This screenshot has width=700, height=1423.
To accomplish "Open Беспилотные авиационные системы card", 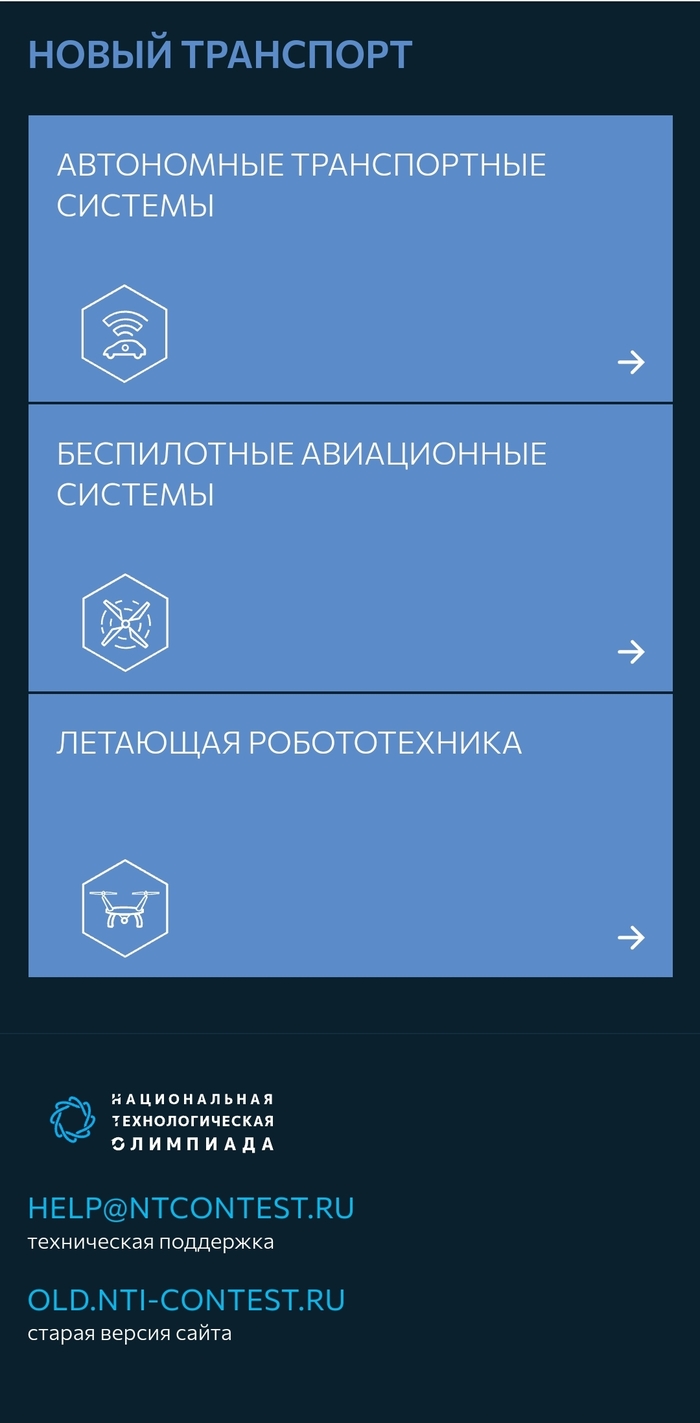I will [350, 548].
